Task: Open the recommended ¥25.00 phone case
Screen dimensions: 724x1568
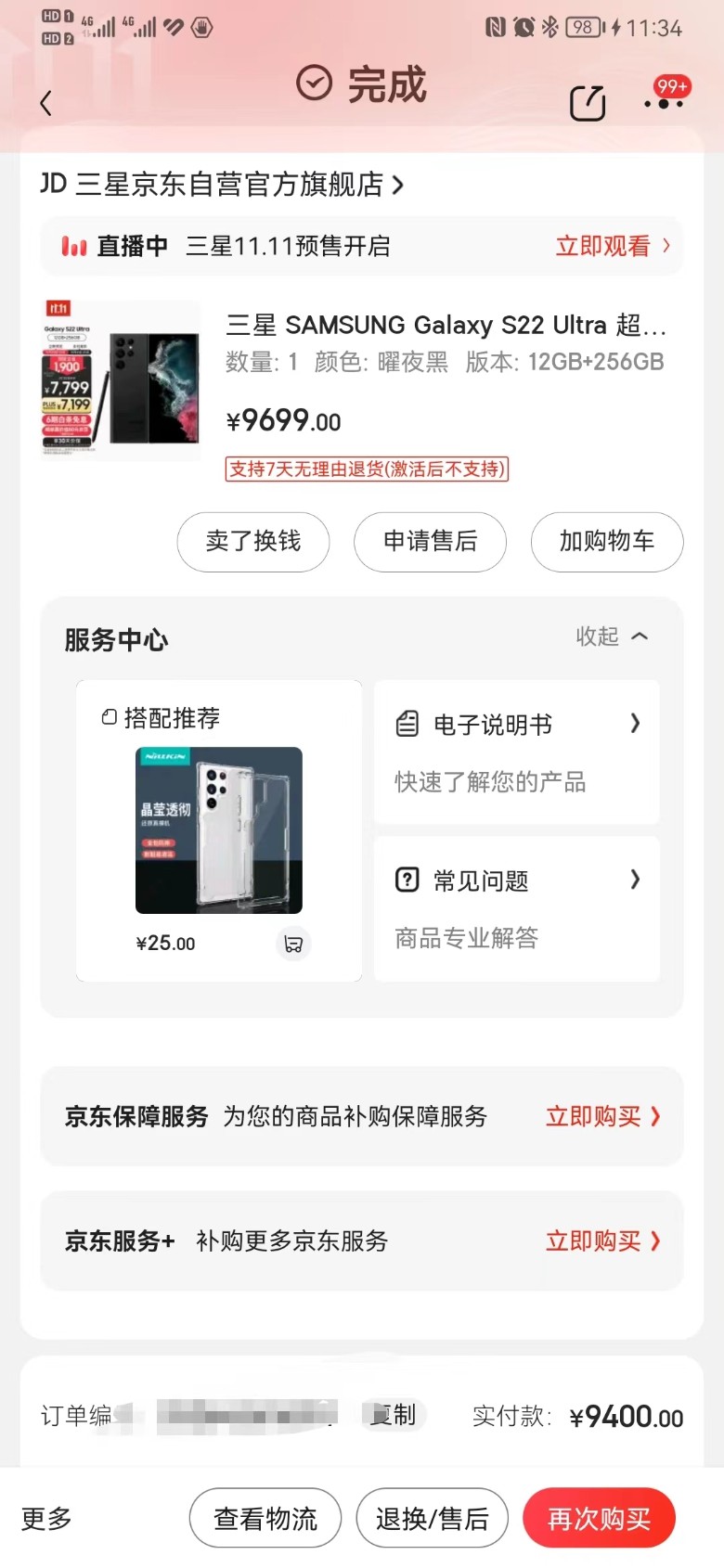Action: [x=219, y=830]
